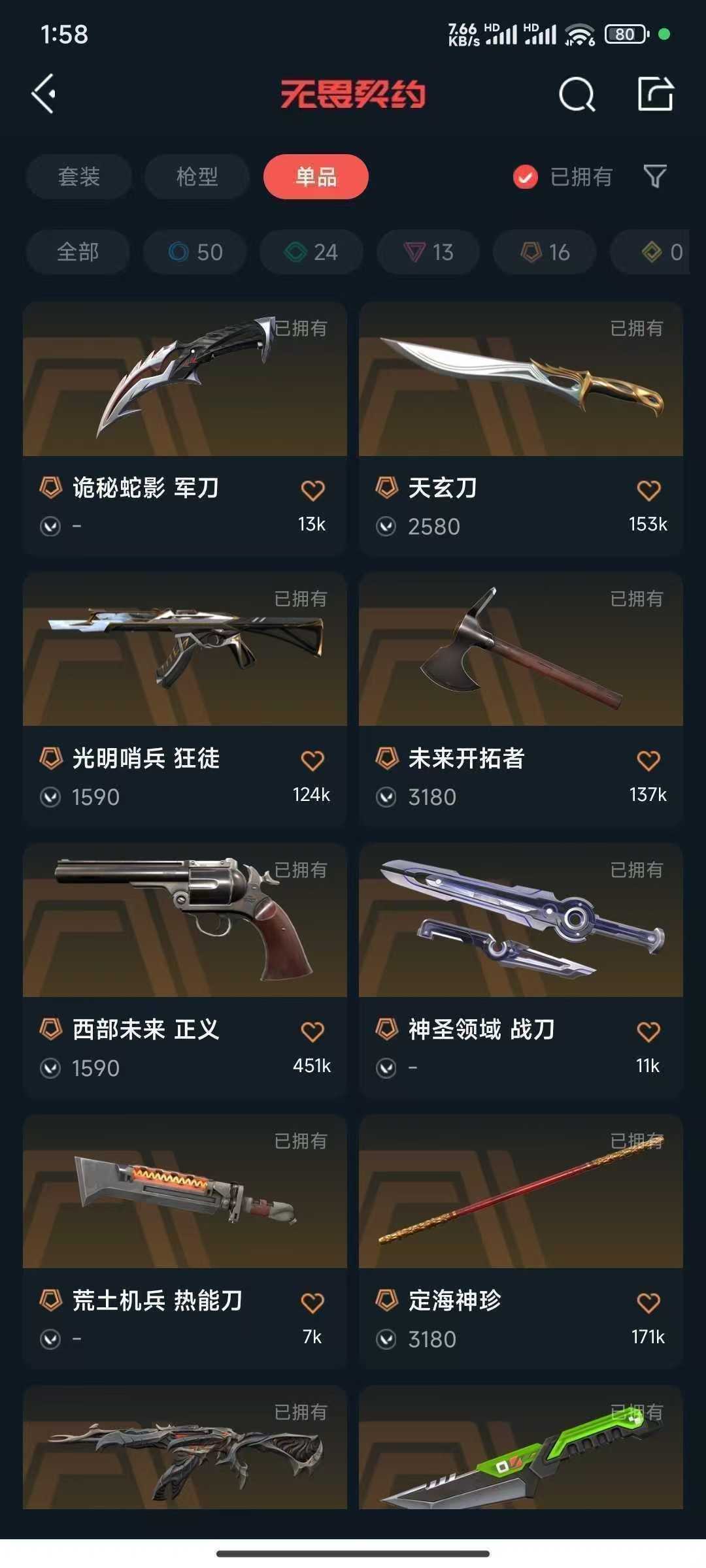Select the green rarity tier showing 24 items
This screenshot has height=1568, width=706.
point(311,252)
